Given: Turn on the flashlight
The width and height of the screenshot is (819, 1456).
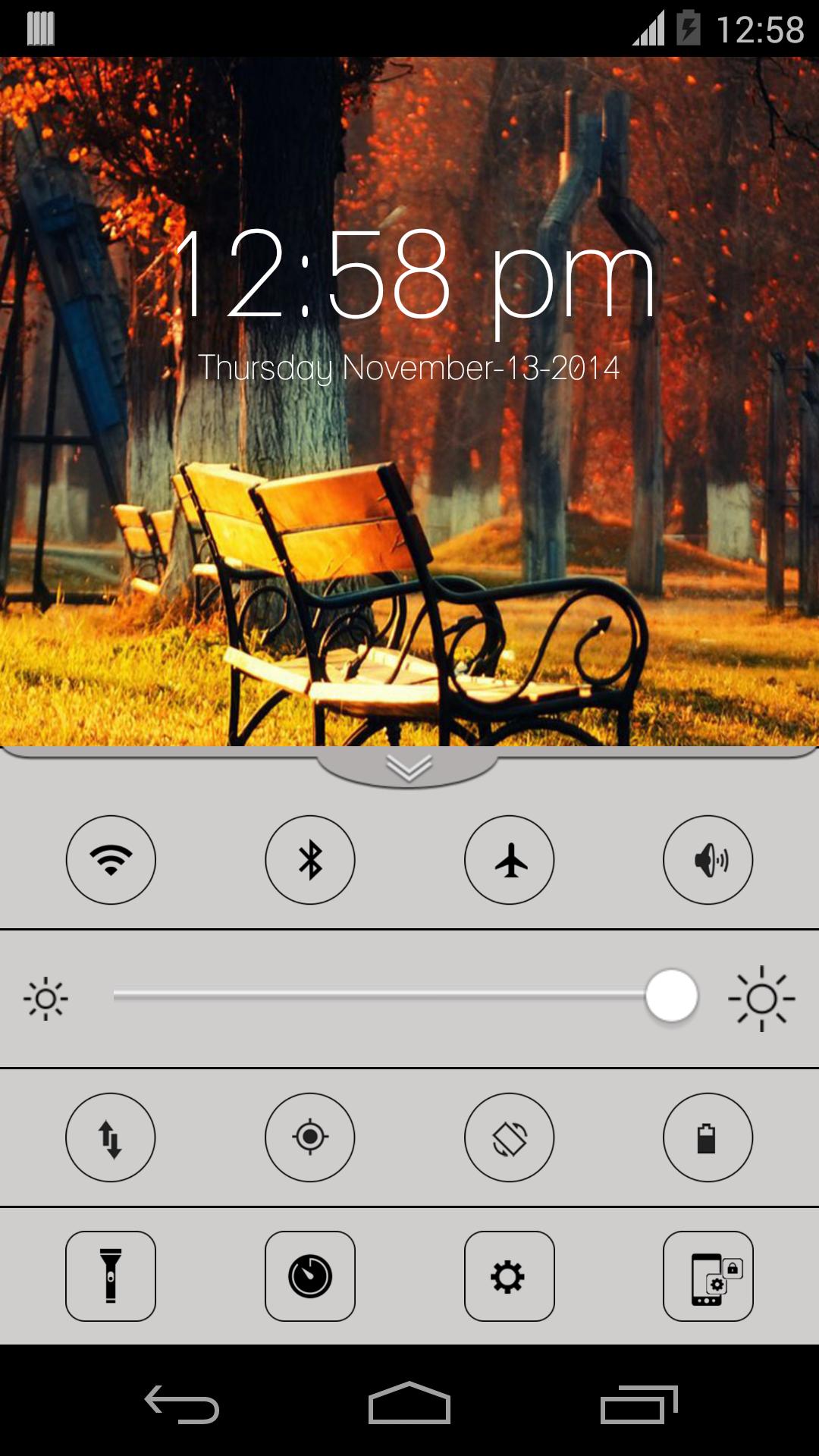Looking at the screenshot, I should coord(111,1276).
